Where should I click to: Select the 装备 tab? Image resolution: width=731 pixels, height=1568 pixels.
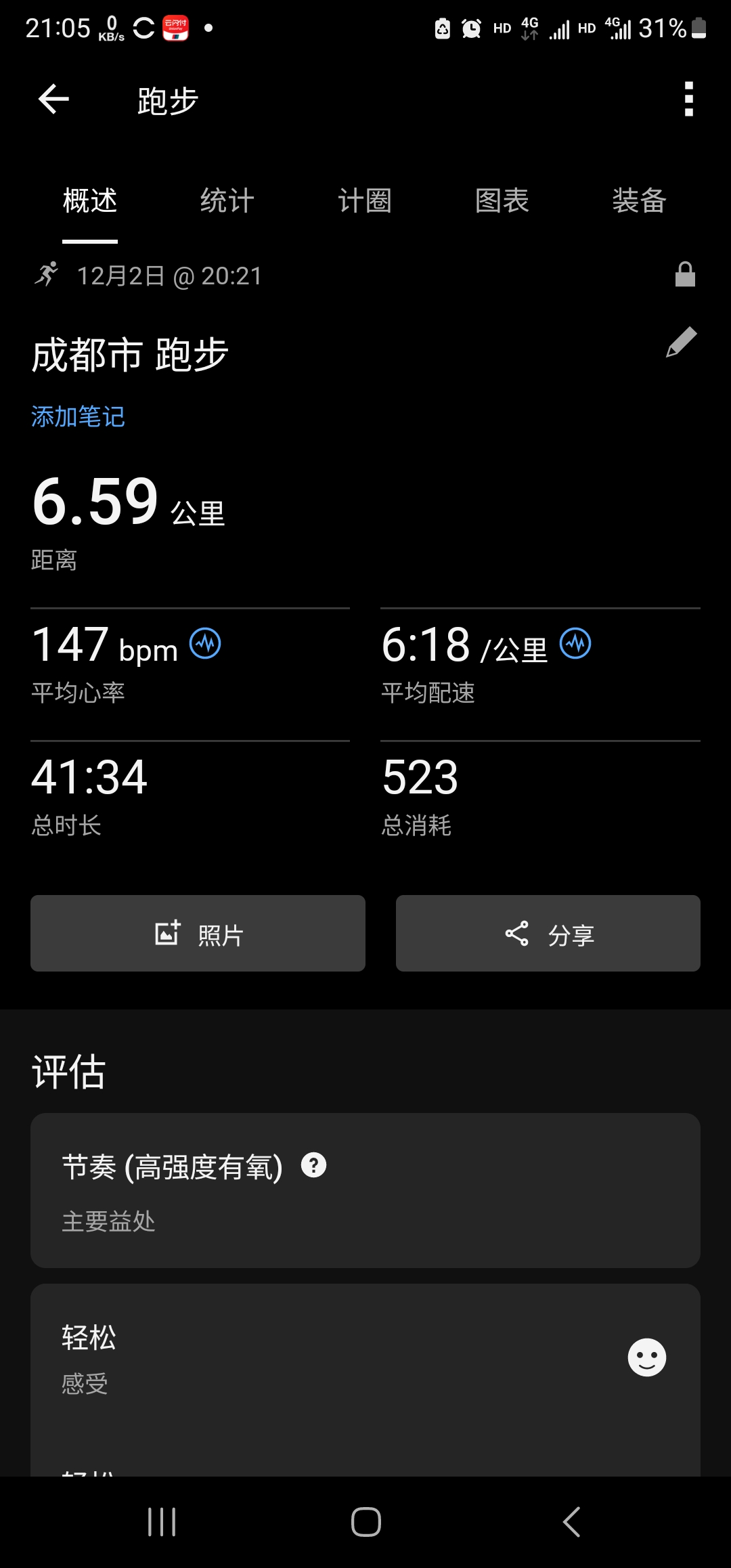639,201
